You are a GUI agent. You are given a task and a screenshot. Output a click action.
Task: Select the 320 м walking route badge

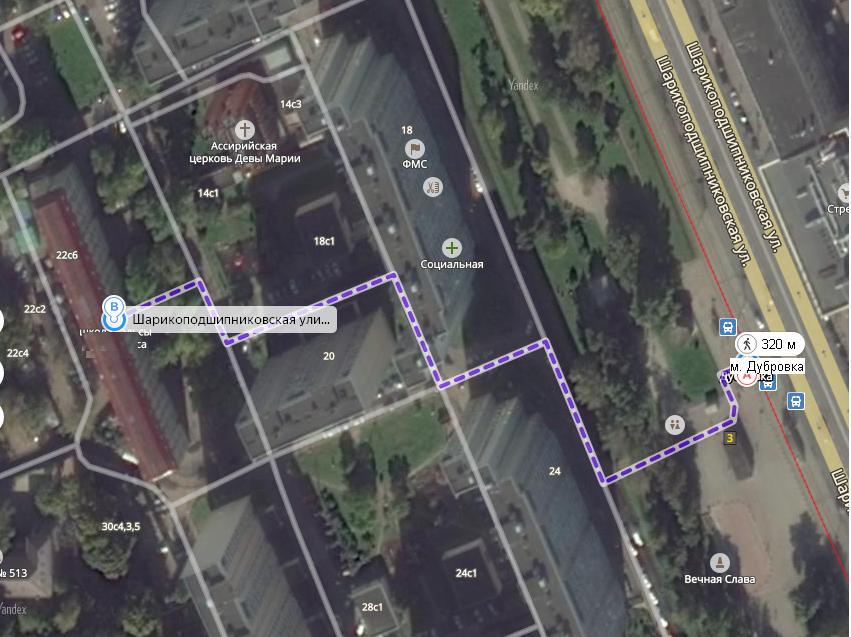(x=769, y=344)
